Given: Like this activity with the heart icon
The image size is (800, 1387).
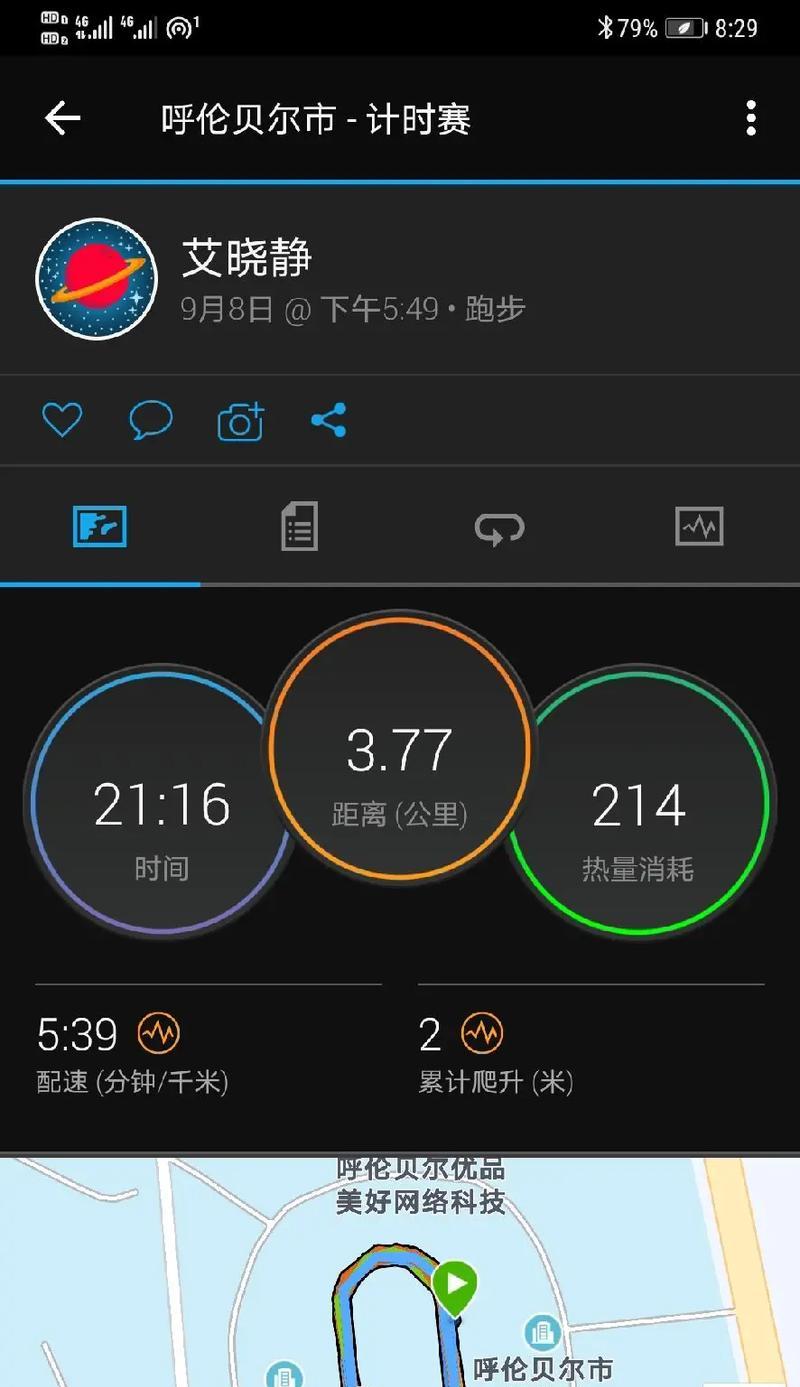Looking at the screenshot, I should 62,420.
